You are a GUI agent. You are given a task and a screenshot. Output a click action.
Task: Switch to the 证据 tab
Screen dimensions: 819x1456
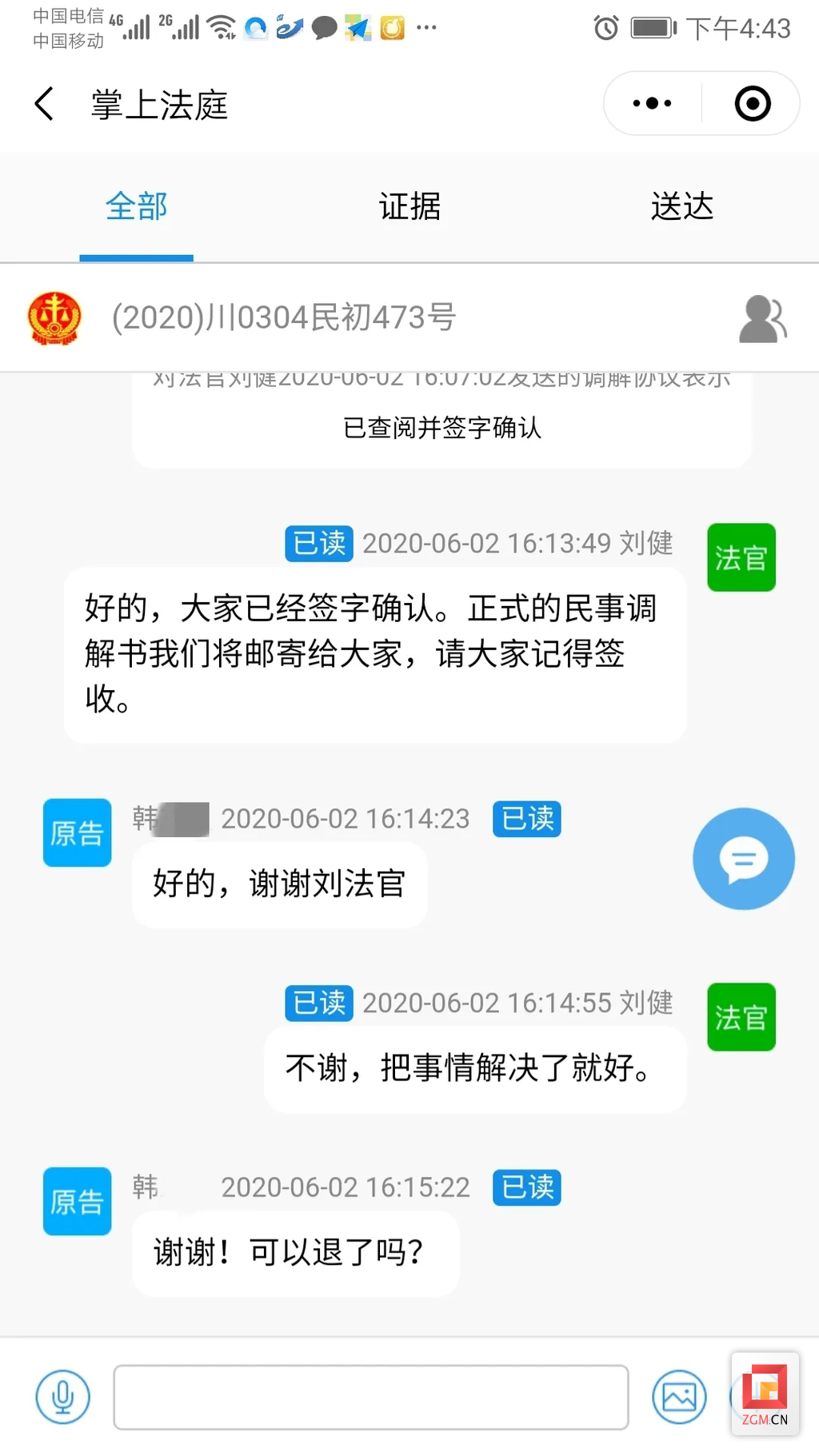coord(409,207)
